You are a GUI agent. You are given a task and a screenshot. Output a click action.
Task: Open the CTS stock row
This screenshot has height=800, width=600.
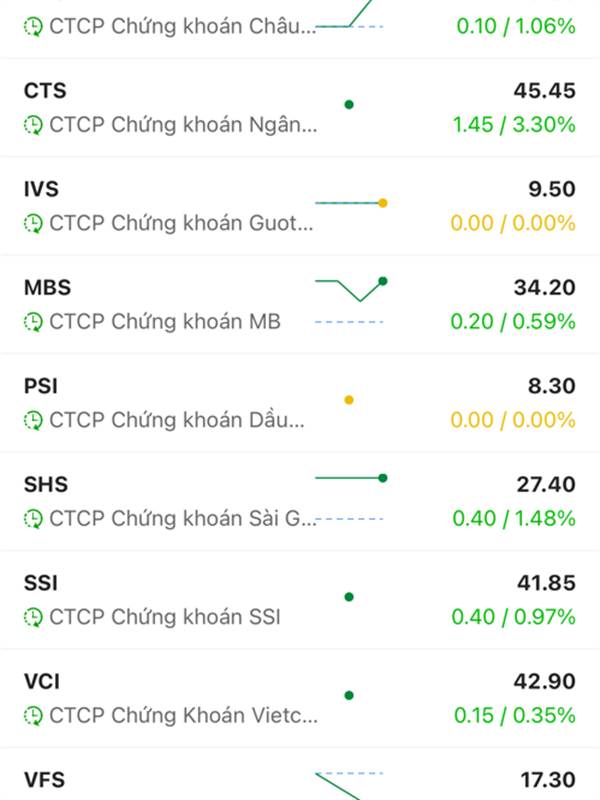[300, 108]
